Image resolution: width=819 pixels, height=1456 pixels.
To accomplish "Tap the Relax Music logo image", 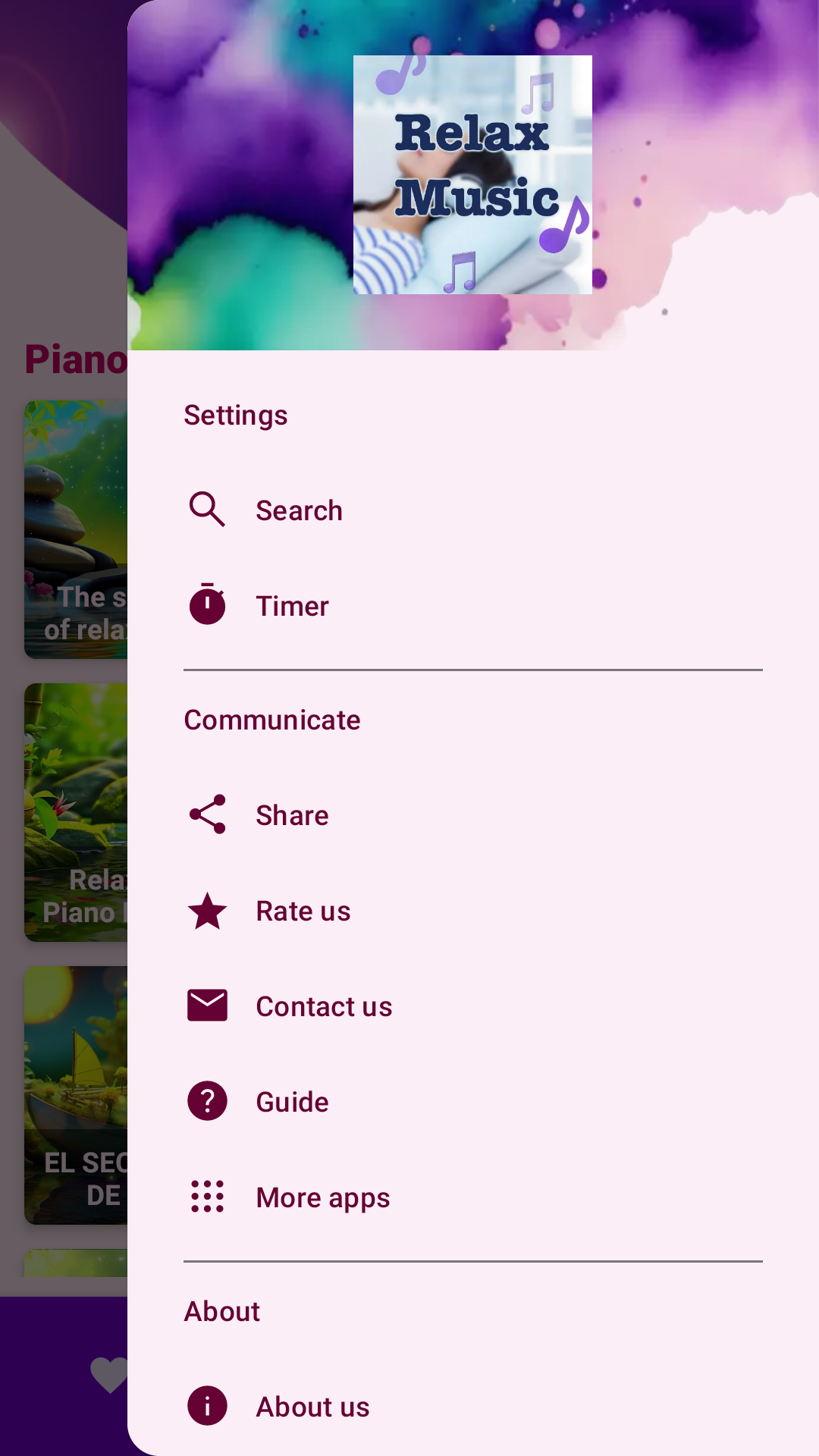I will click(x=472, y=176).
